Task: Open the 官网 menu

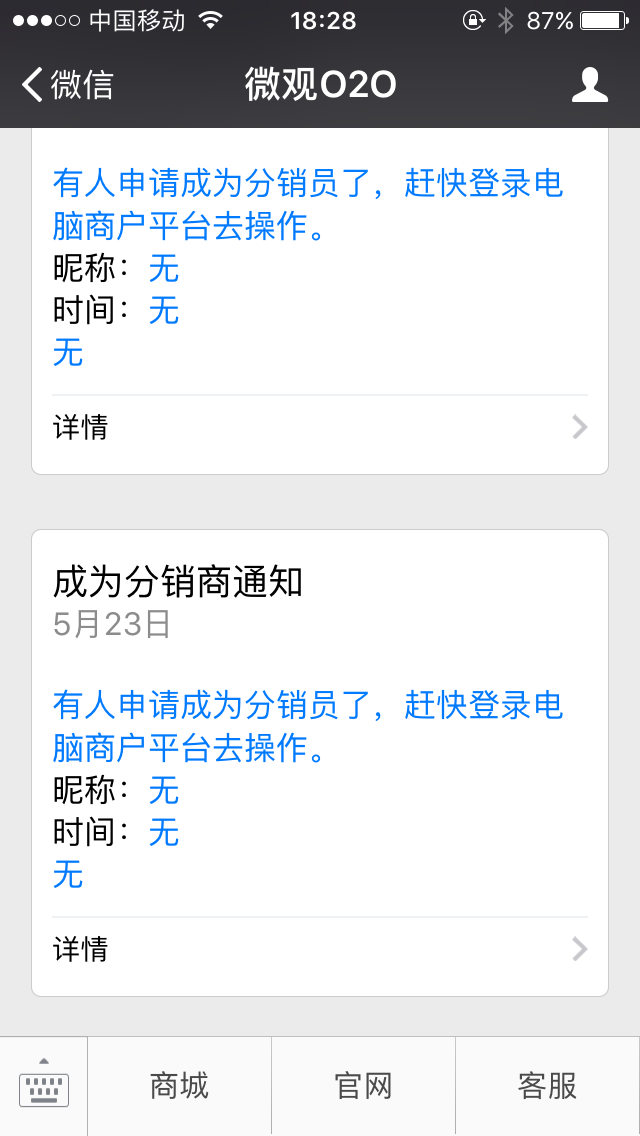Action: pos(363,1085)
